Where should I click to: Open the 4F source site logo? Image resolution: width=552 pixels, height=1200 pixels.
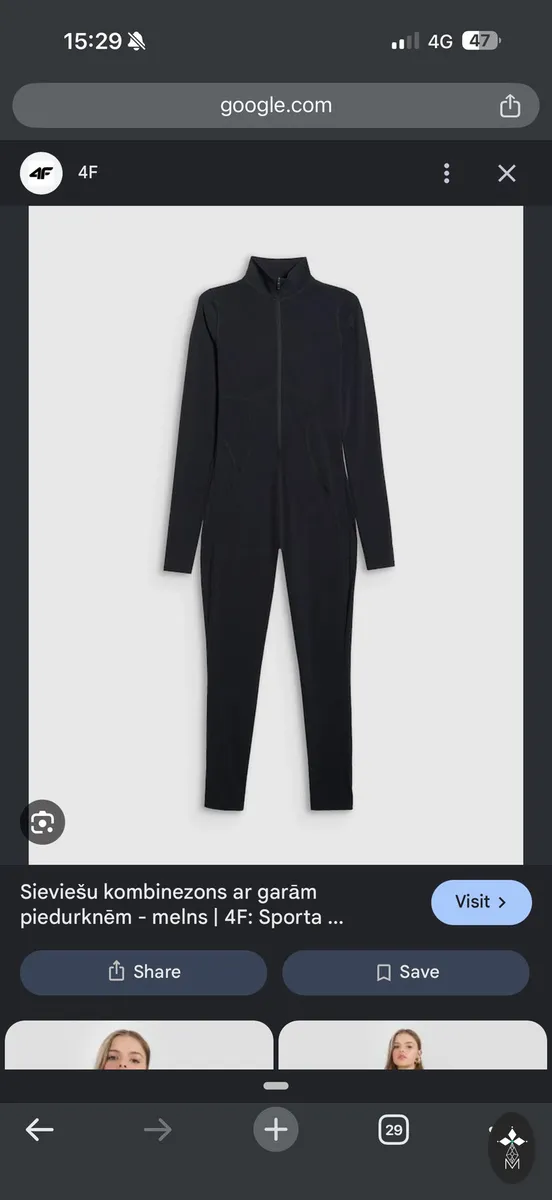(x=41, y=173)
